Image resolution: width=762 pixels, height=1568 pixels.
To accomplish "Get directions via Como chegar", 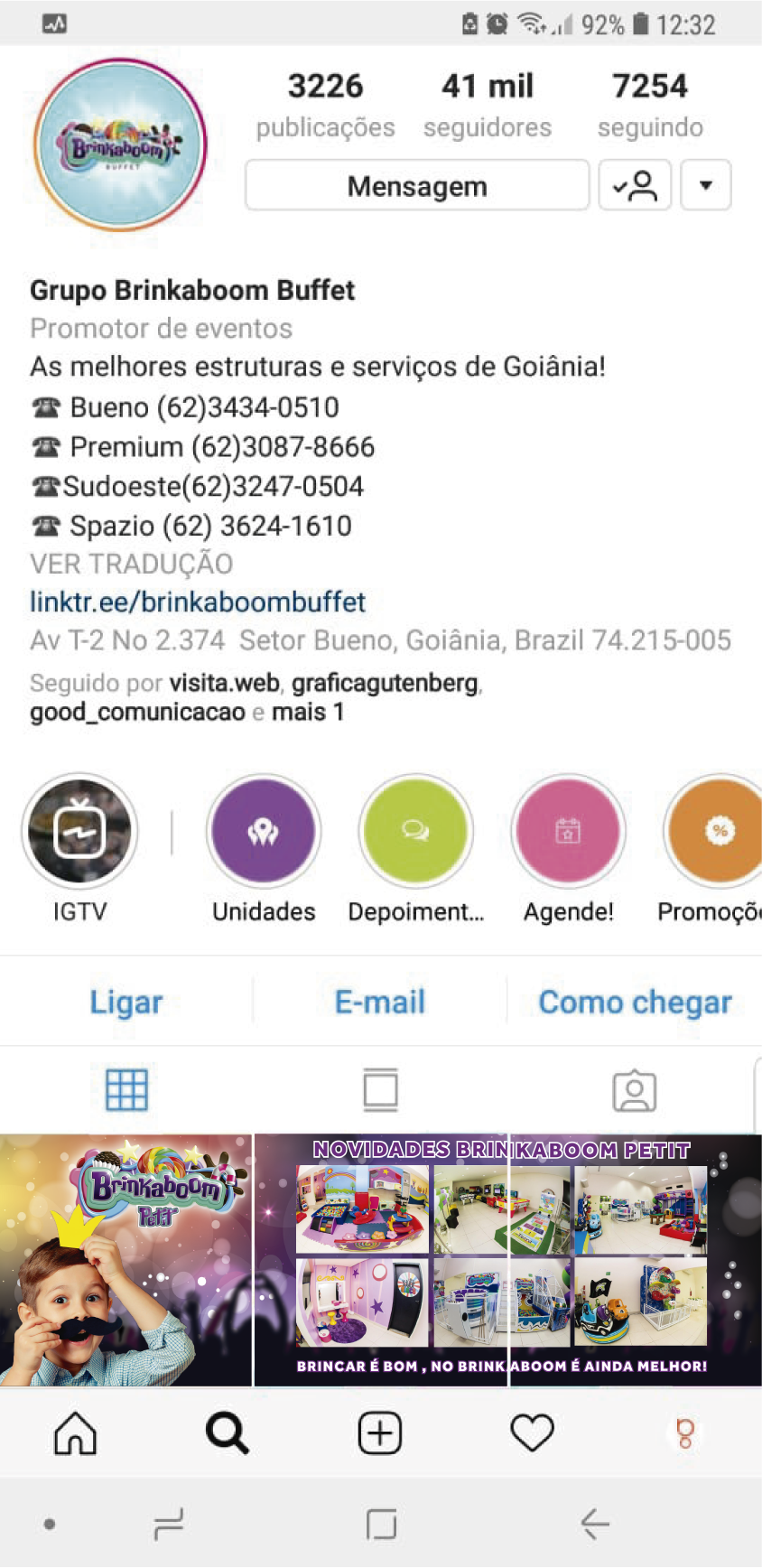I will pos(635,1003).
